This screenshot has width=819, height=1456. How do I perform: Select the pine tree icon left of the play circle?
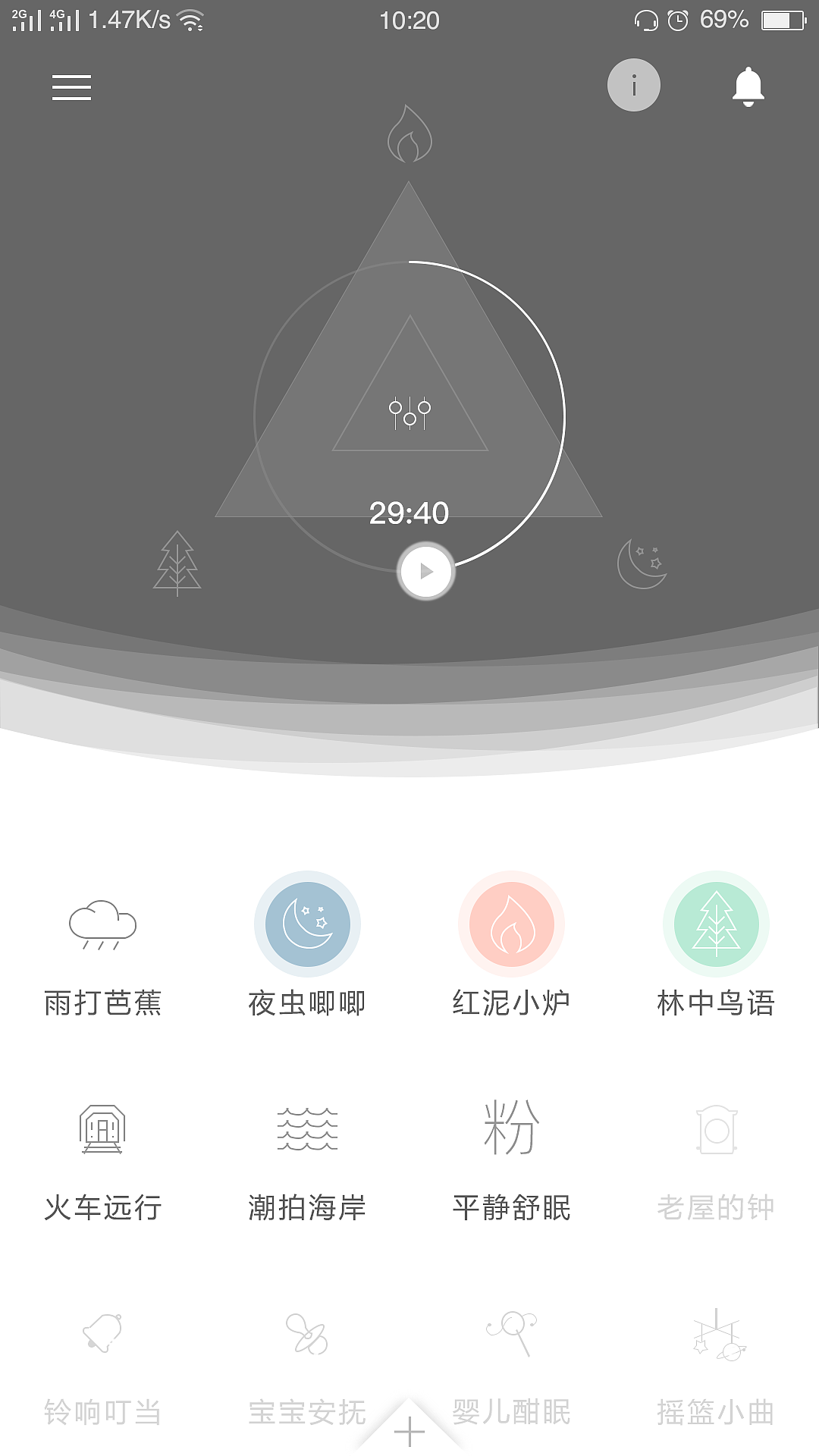pyautogui.click(x=176, y=565)
